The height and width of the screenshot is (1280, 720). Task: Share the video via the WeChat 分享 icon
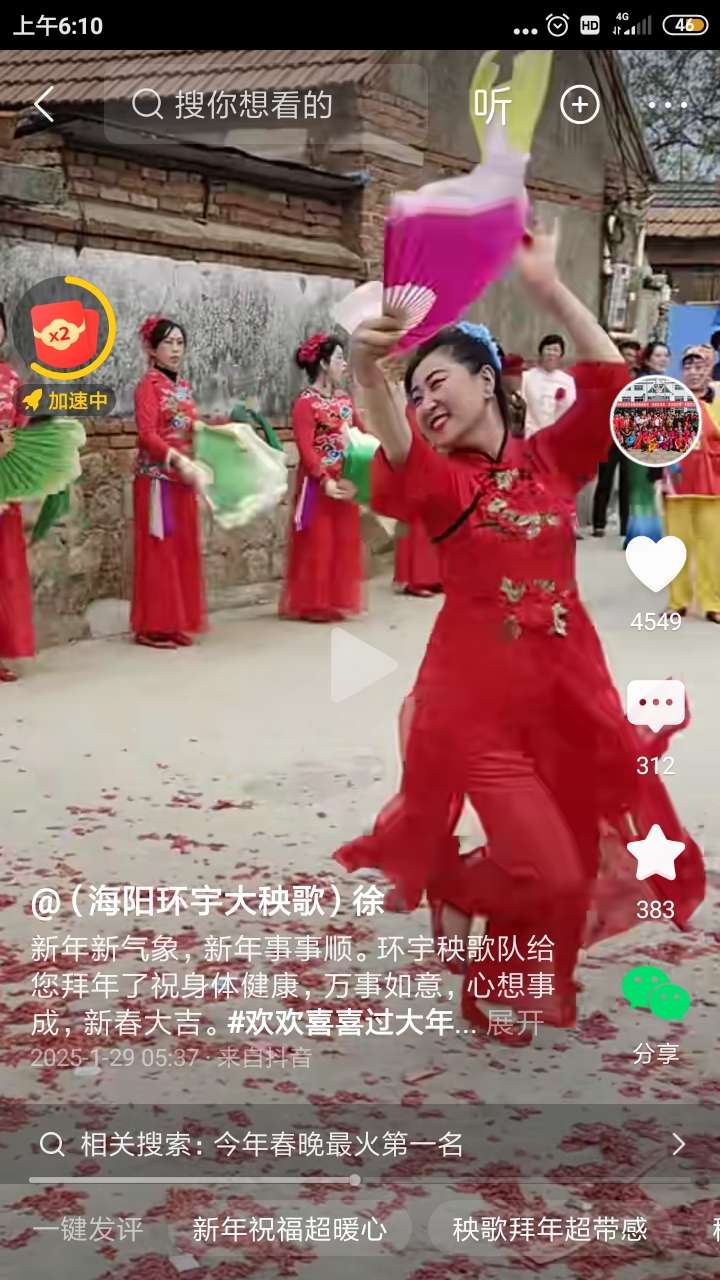pos(656,995)
